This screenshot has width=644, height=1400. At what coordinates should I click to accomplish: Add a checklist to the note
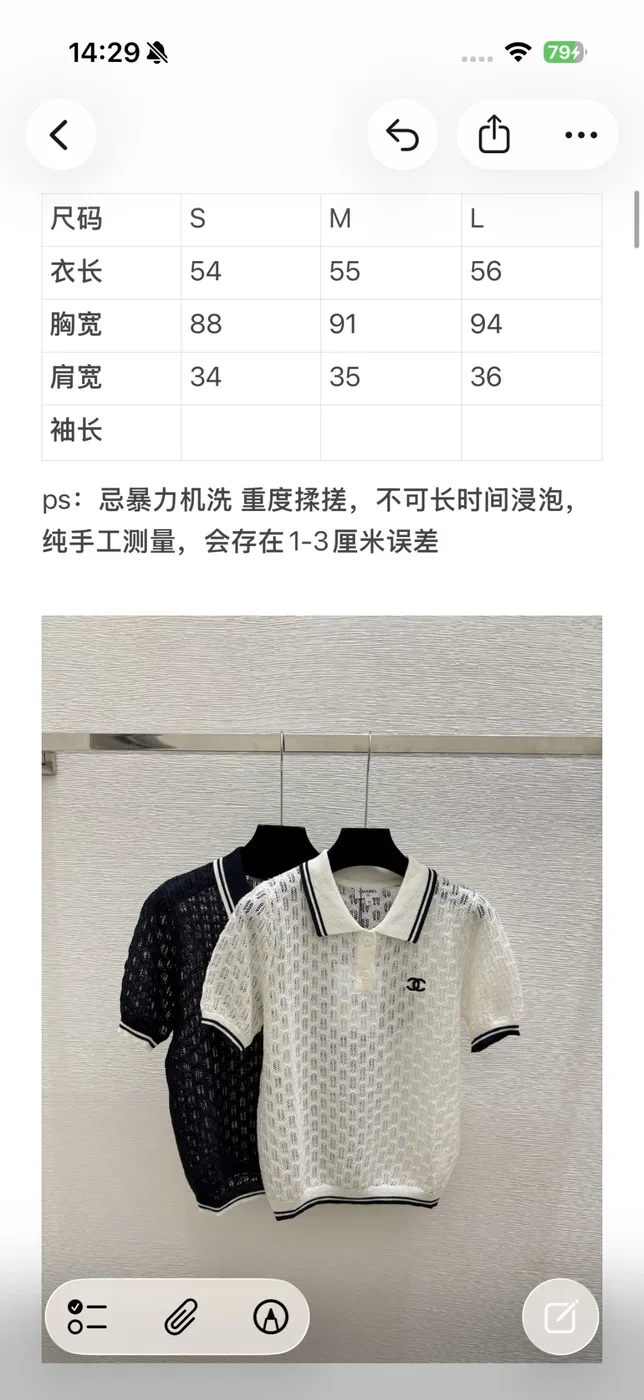coord(87,1317)
